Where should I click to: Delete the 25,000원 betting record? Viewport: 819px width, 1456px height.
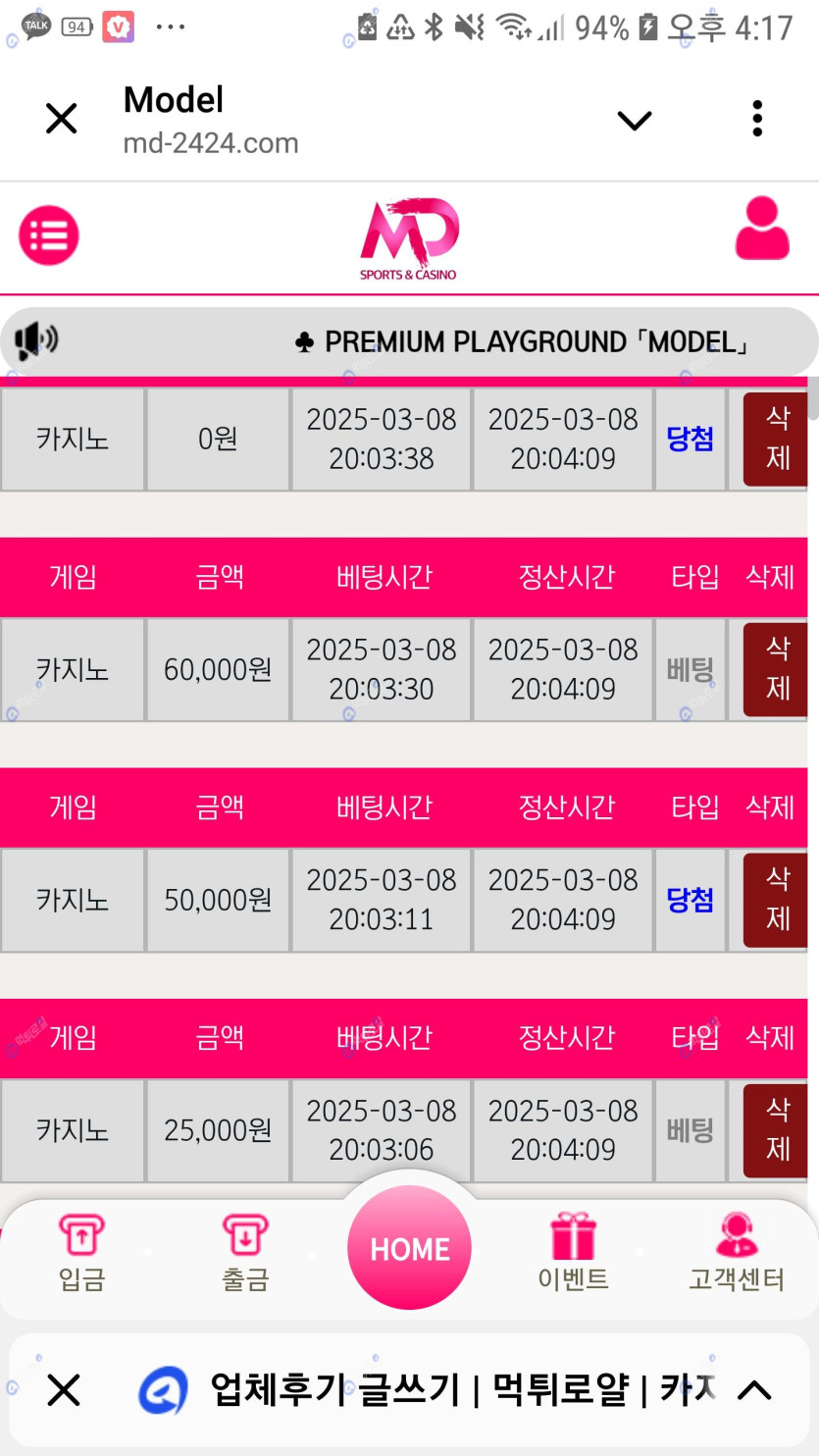[775, 1130]
